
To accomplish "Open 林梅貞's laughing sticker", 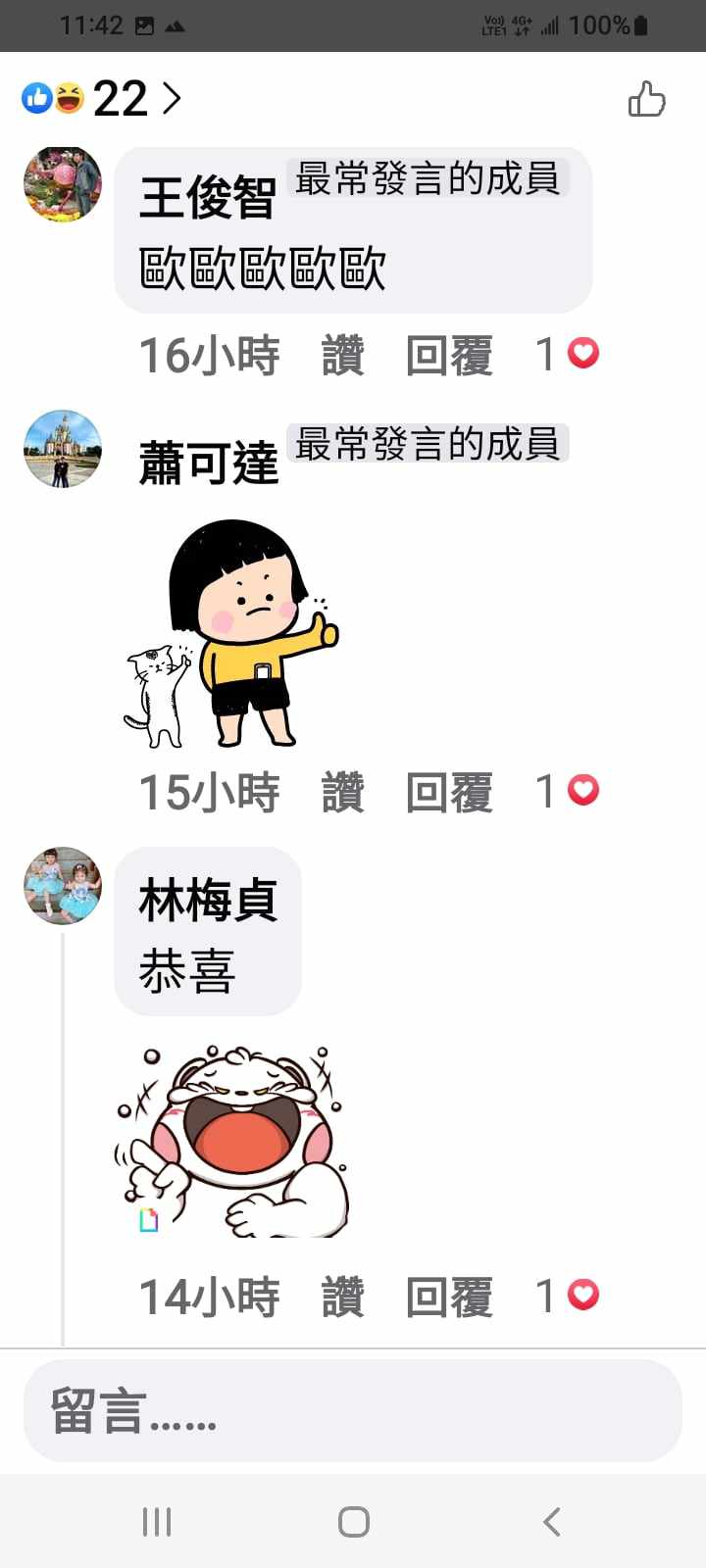I will coord(233,1142).
